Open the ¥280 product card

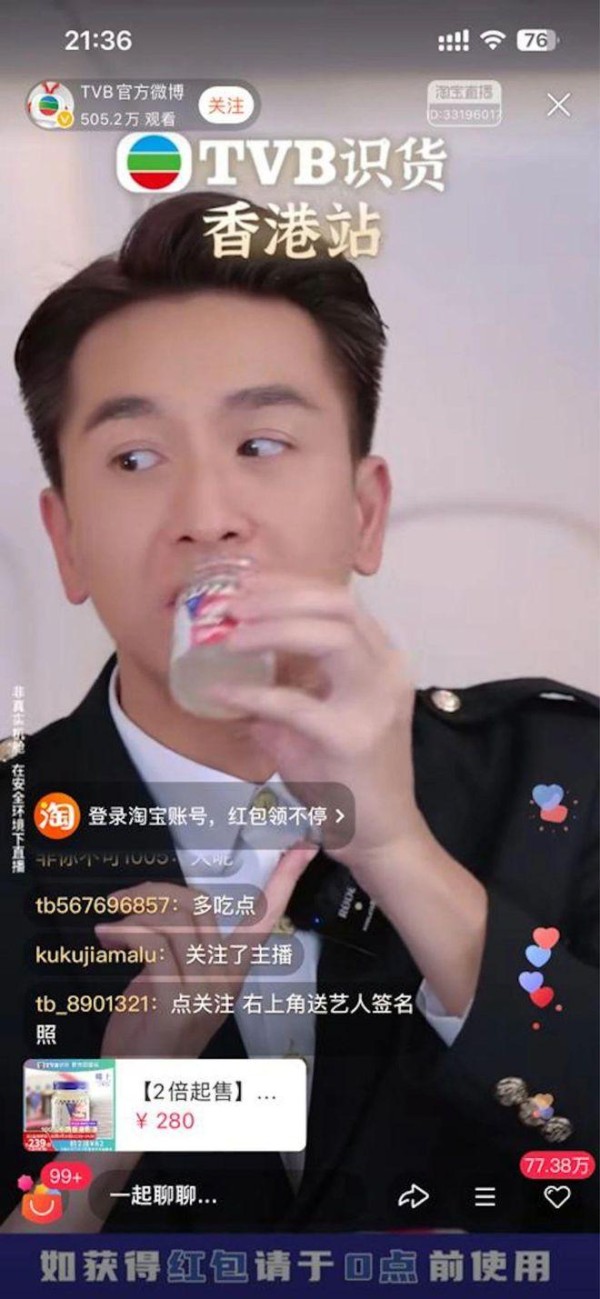pyautogui.click(x=165, y=1105)
